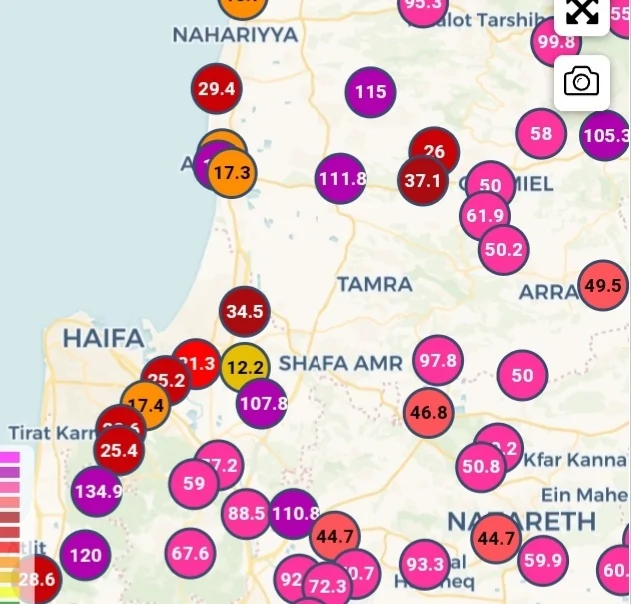Open the 34.5 marker near Haifa
The image size is (631, 604).
(245, 312)
